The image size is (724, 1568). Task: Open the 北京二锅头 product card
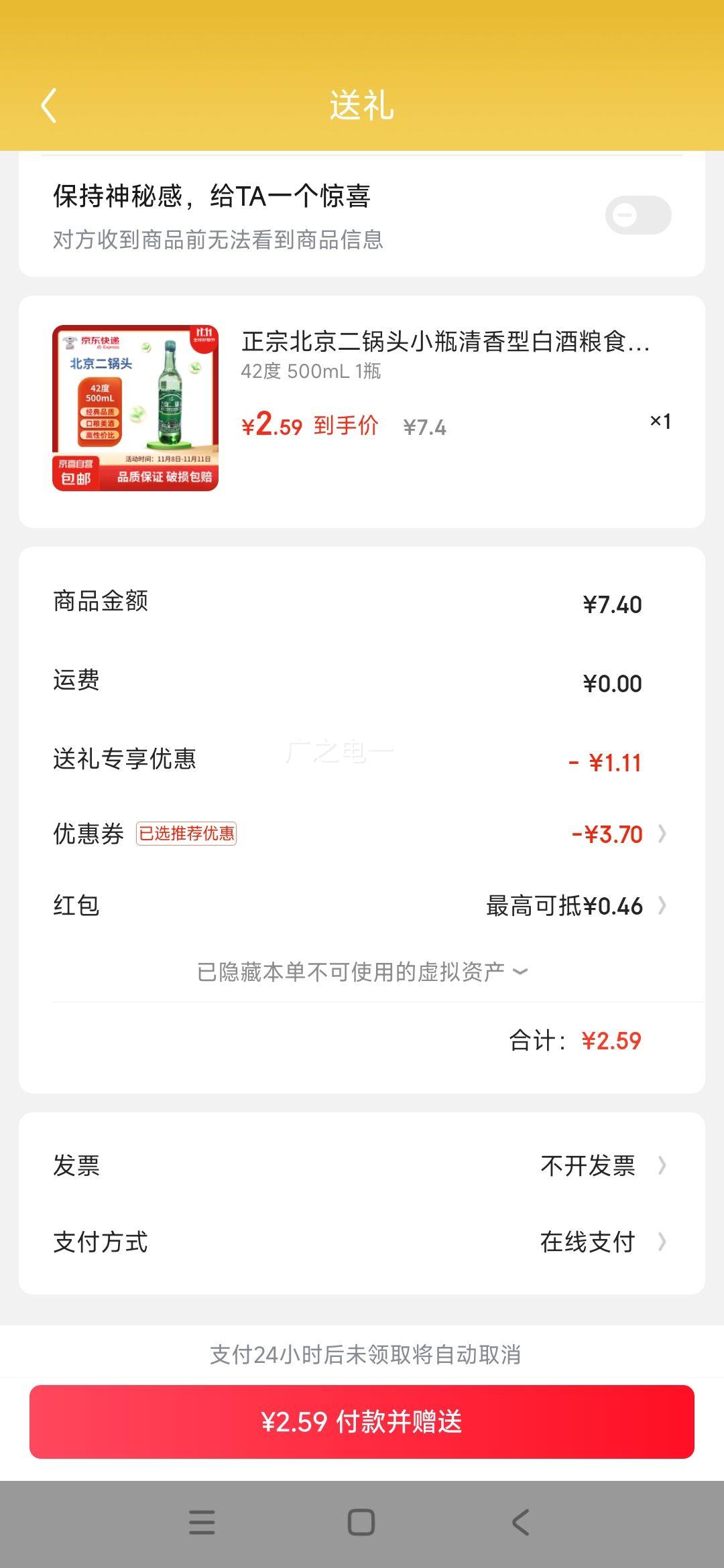coord(362,409)
